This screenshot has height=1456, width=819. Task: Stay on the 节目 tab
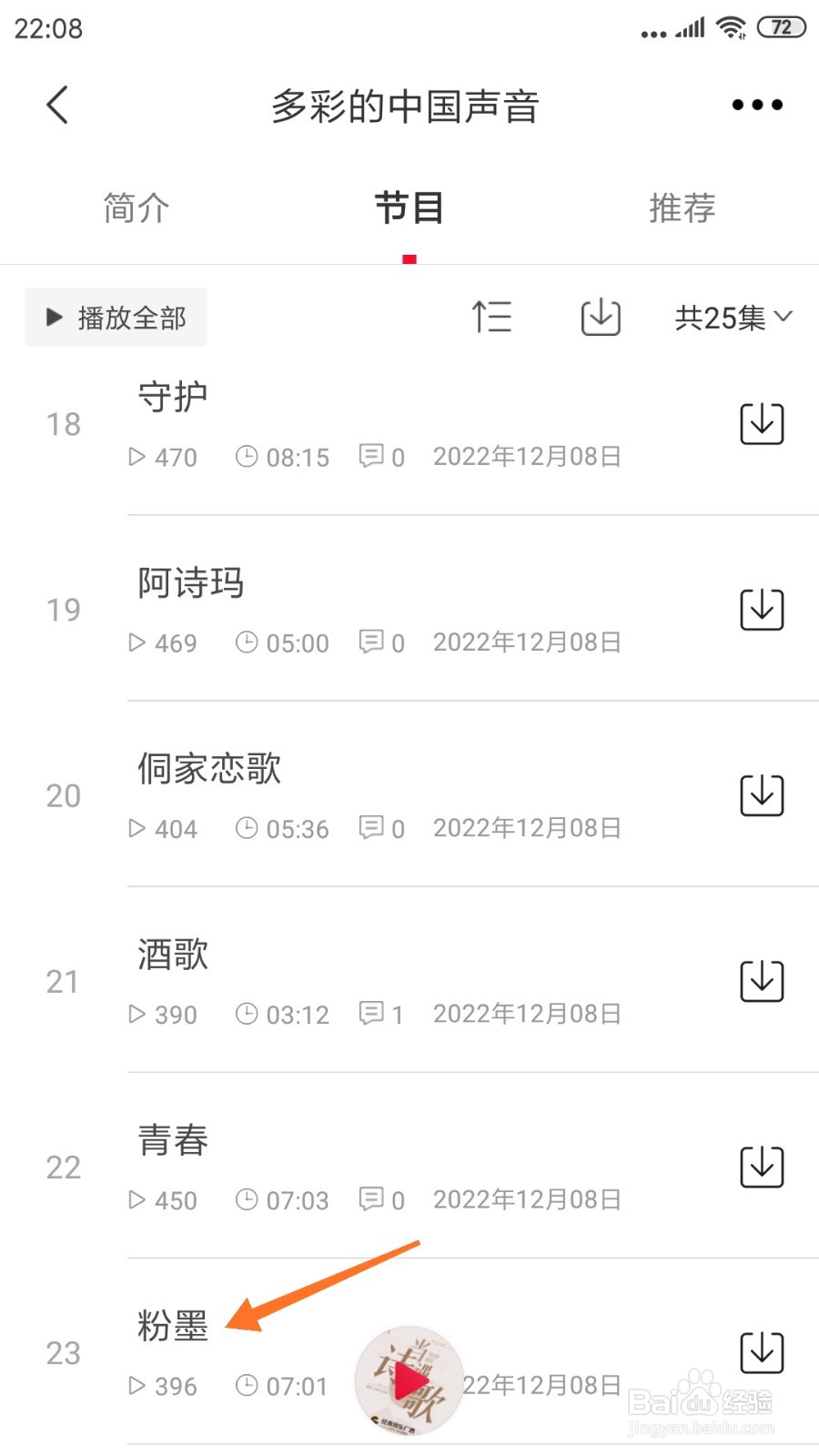[x=409, y=207]
